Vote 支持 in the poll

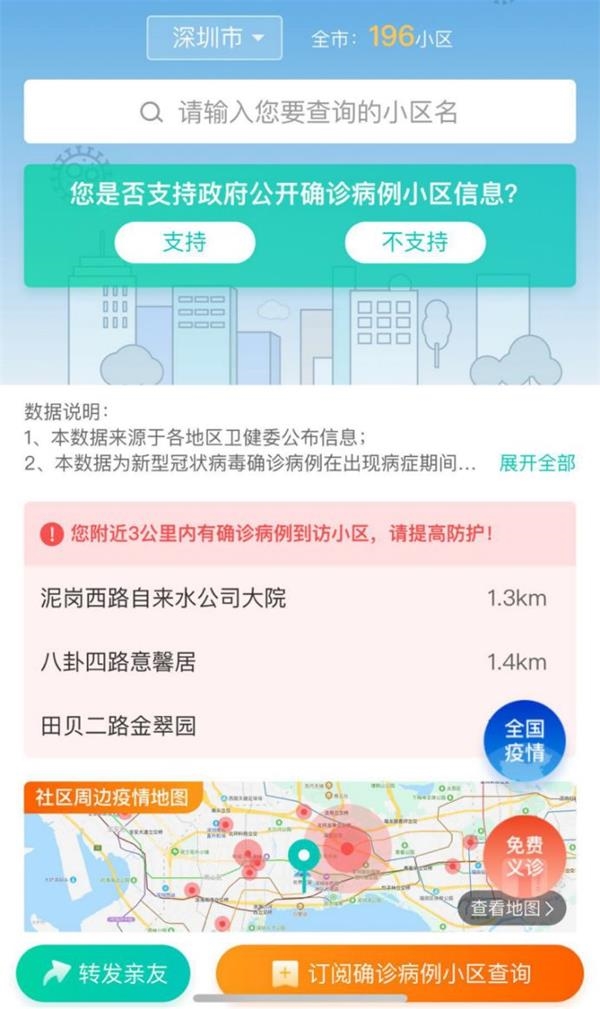(x=185, y=243)
